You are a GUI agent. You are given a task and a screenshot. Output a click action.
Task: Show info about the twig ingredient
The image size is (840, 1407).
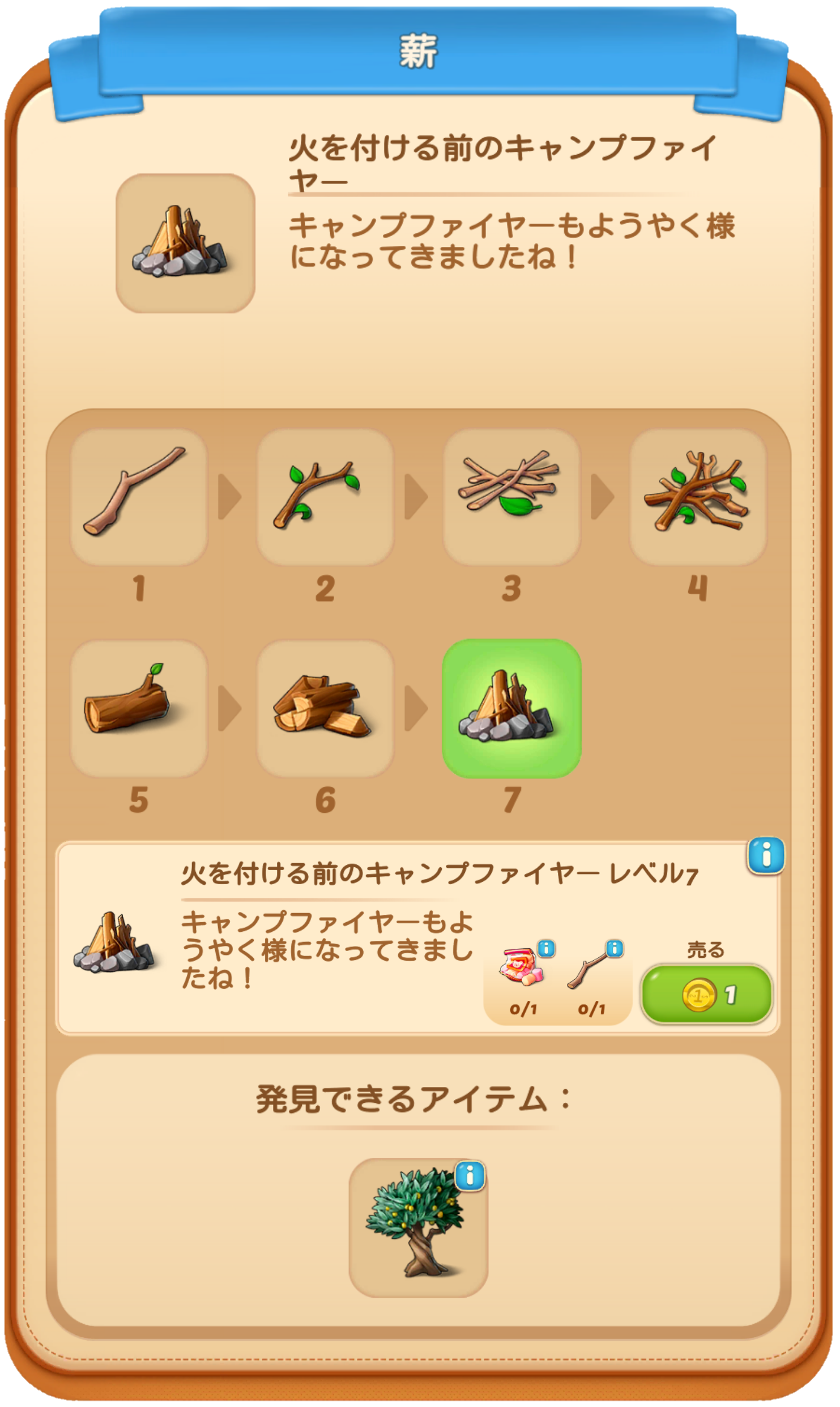[x=615, y=948]
